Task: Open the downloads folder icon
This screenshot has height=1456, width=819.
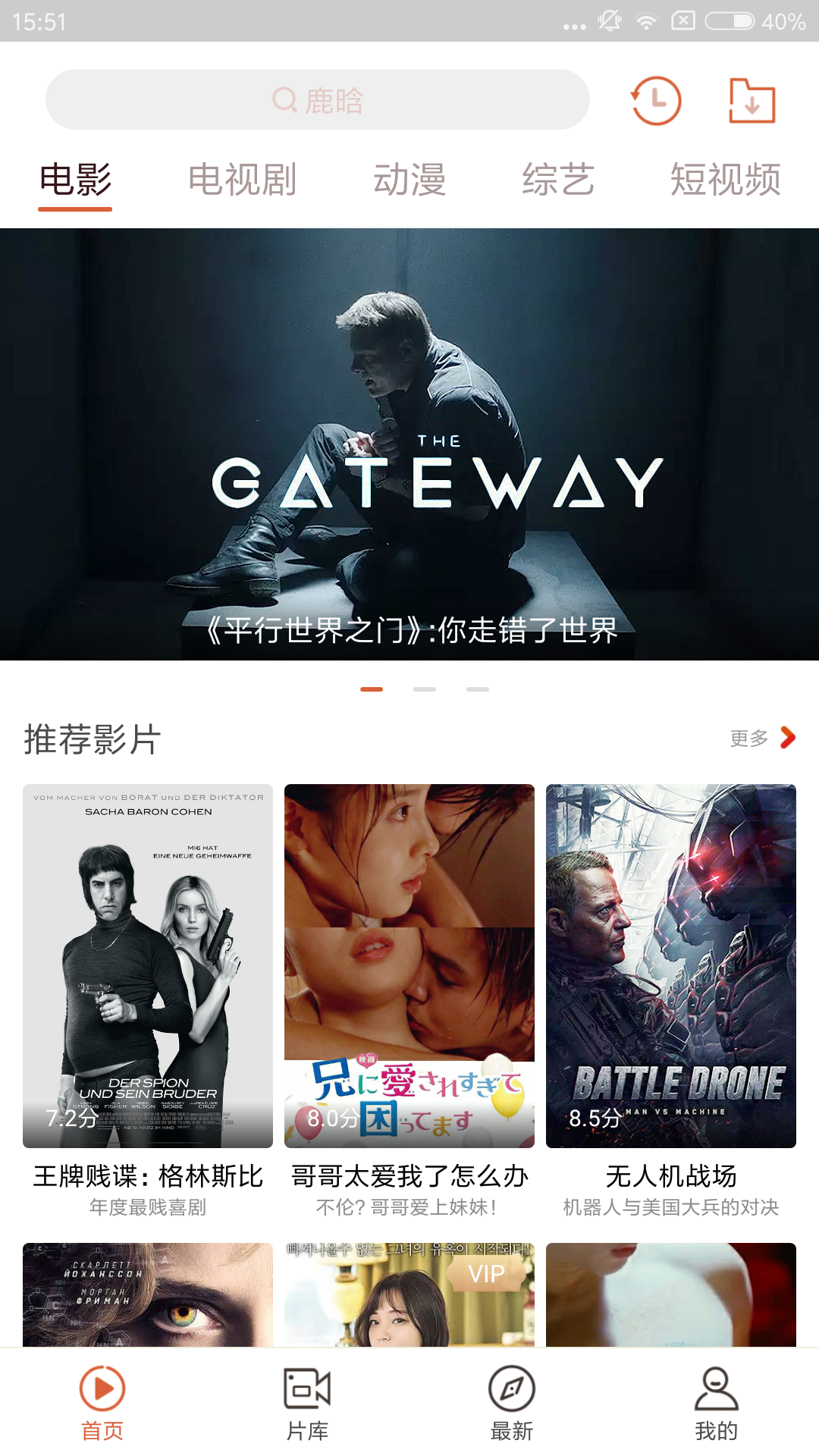Action: 752,100
